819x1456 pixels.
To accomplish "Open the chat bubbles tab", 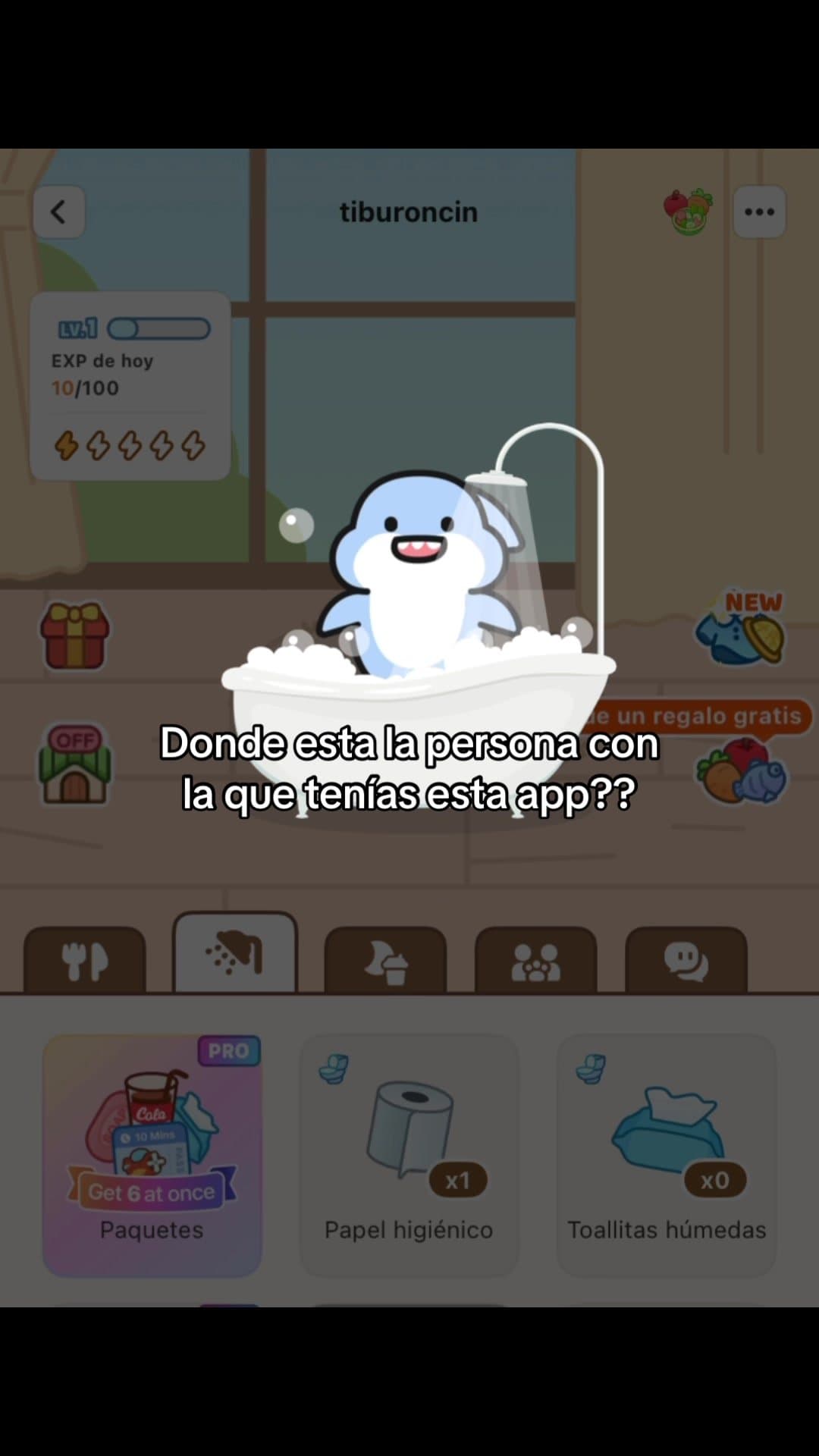I will [686, 961].
